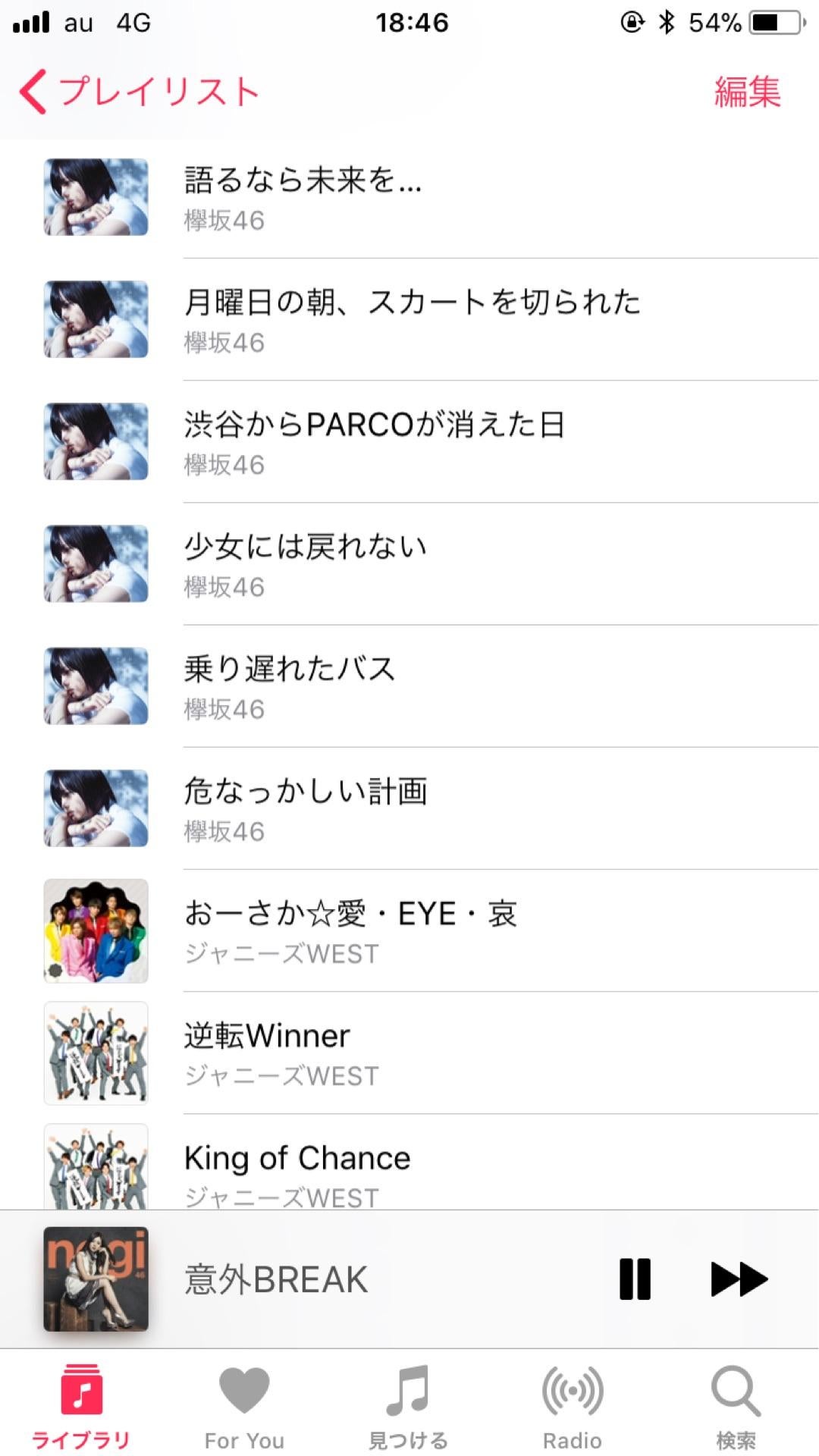Image resolution: width=819 pixels, height=1456 pixels.
Task: Switch to the Radio tab
Action: point(572,1405)
